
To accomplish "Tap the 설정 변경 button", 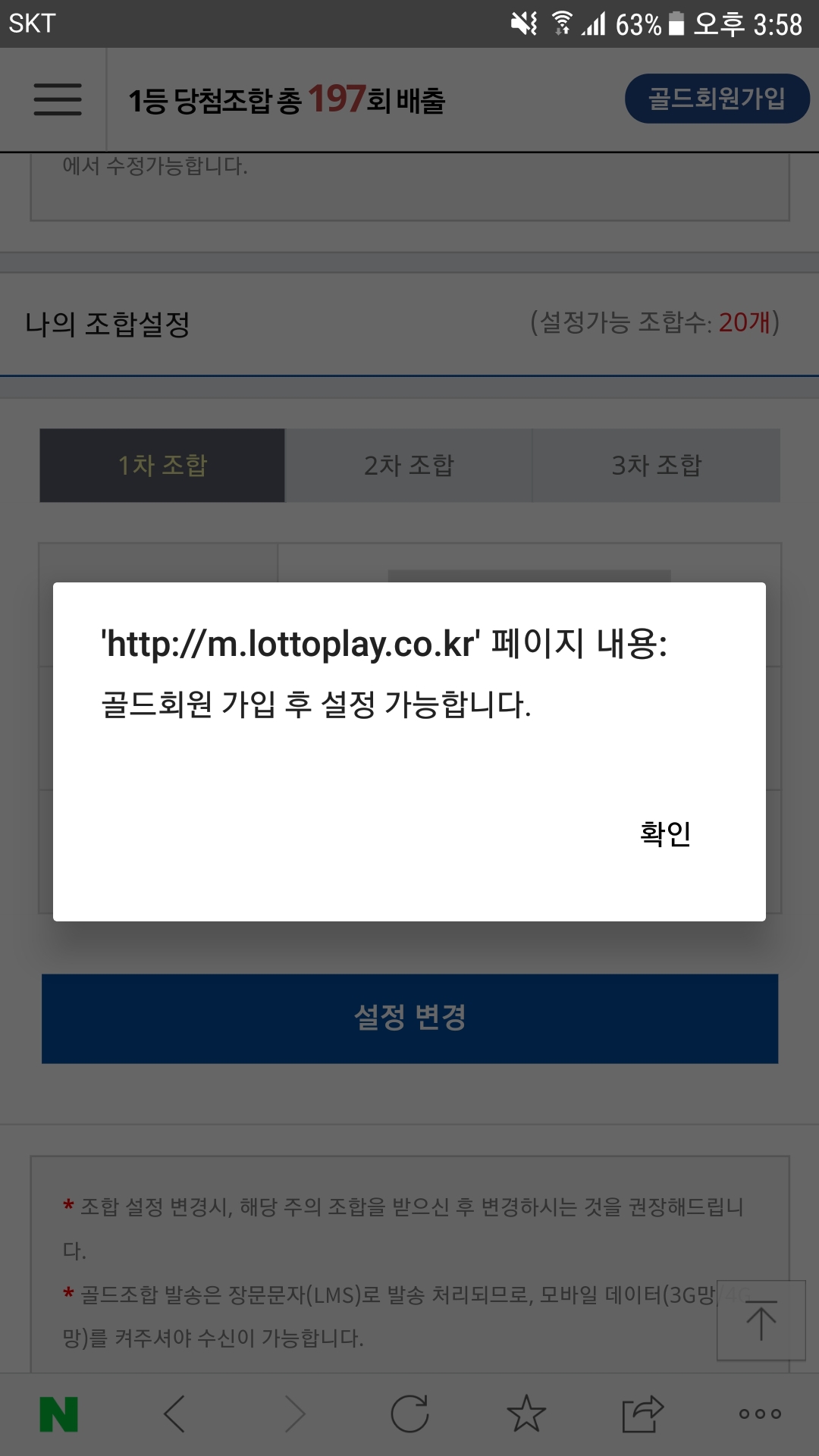I will 409,1018.
